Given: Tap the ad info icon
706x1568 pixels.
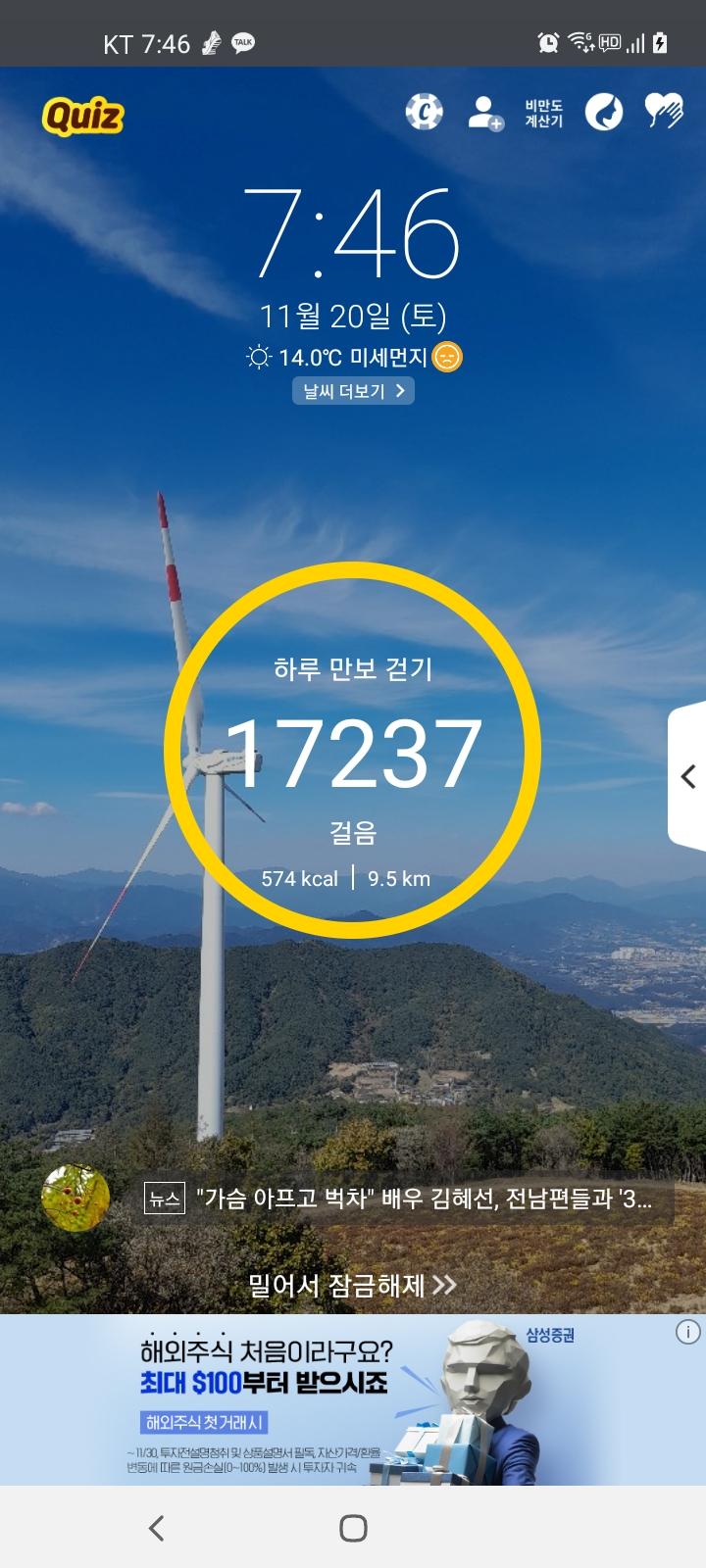Looking at the screenshot, I should 688,1332.
